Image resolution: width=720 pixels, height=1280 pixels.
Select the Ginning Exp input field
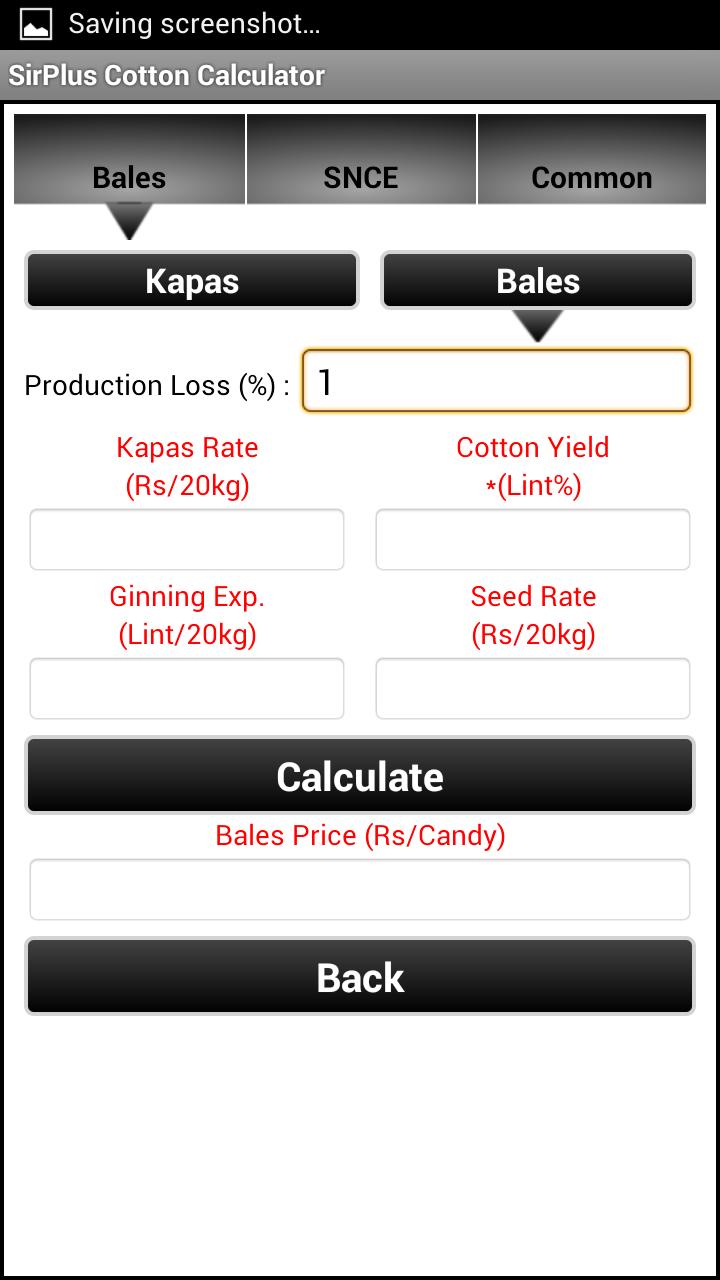click(x=186, y=688)
